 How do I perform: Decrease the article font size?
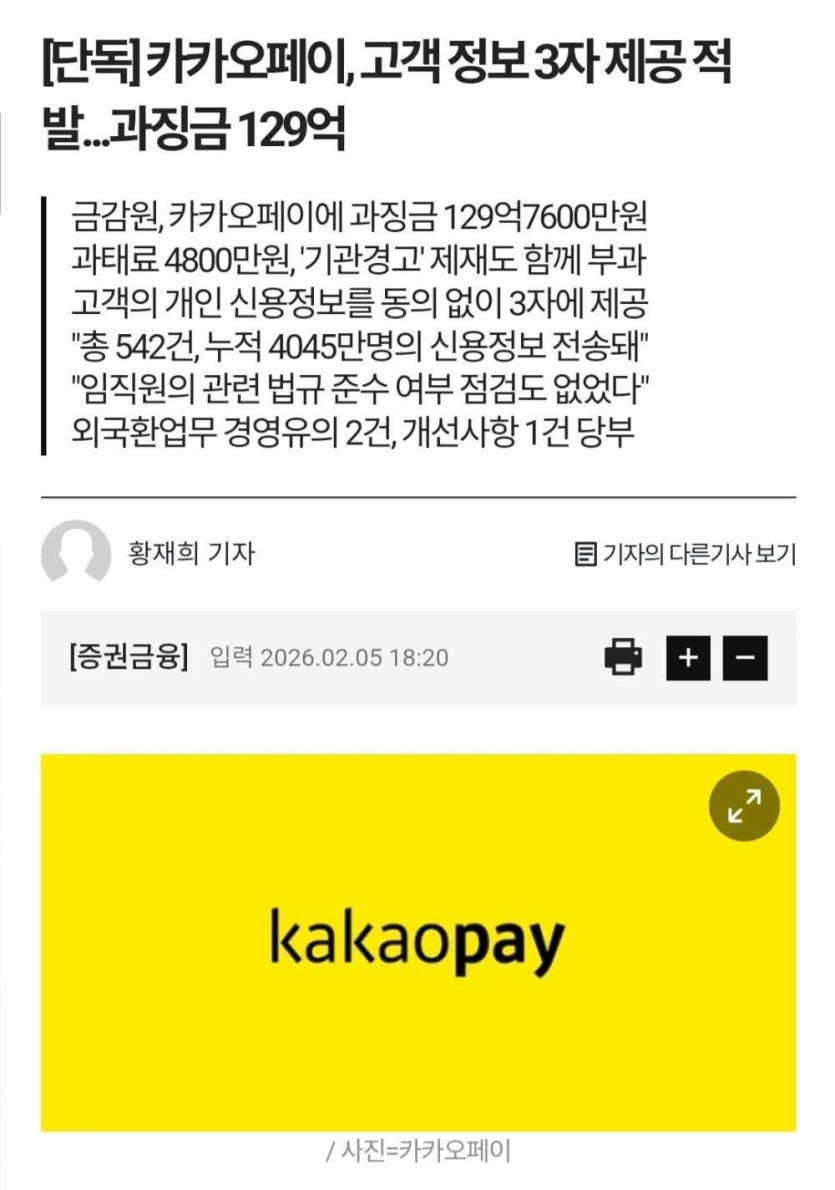[x=745, y=658]
